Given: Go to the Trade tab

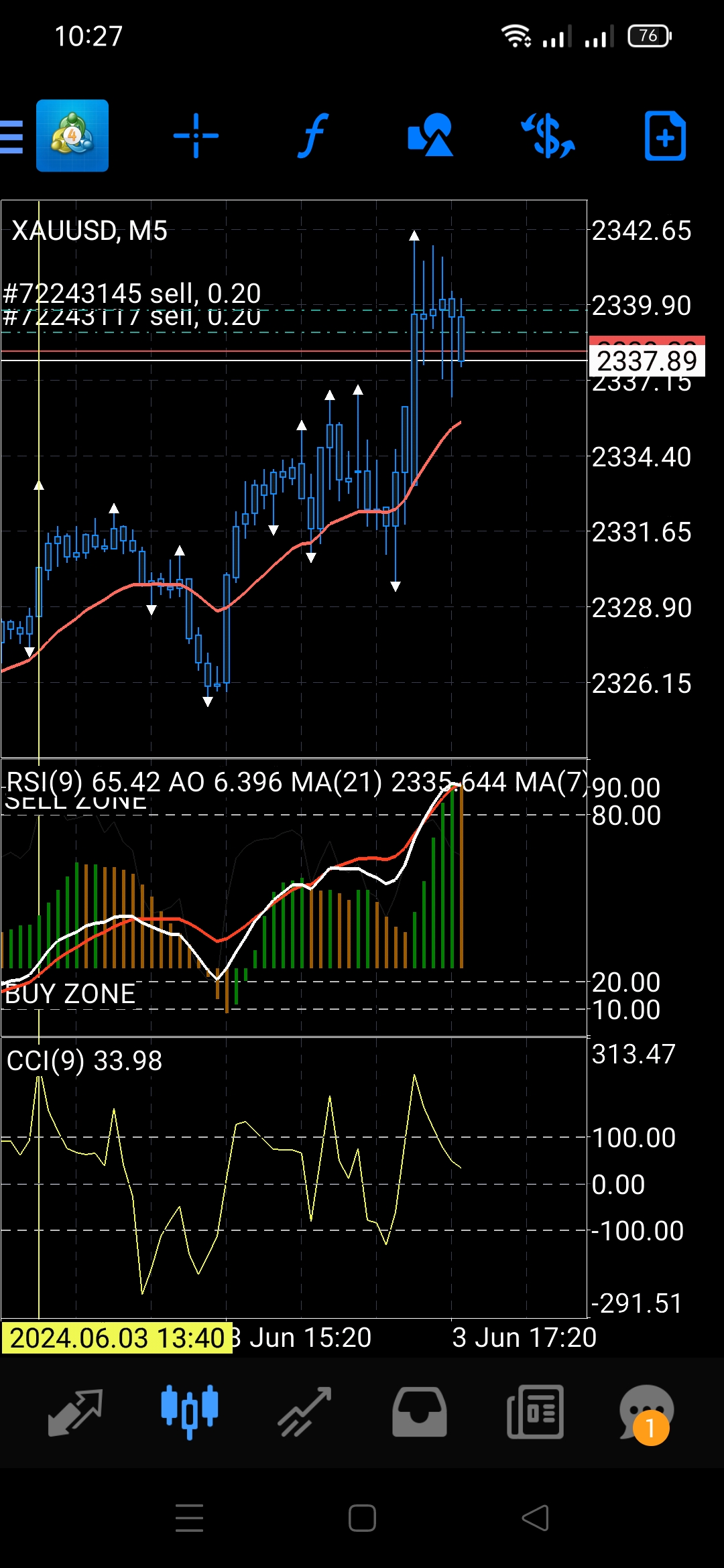Looking at the screenshot, I should (x=305, y=1413).
